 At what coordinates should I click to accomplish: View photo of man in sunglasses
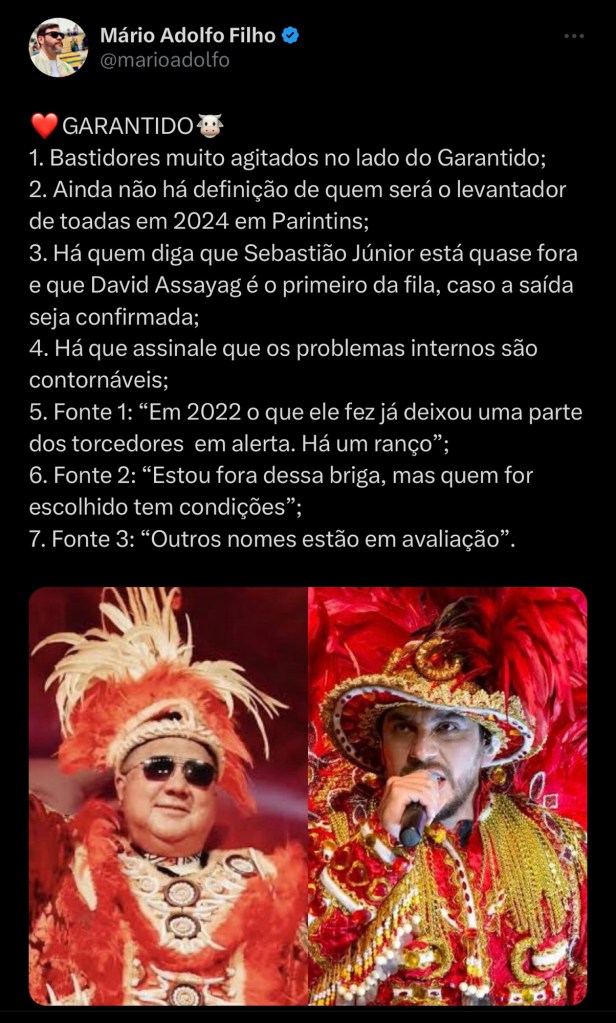[167, 795]
